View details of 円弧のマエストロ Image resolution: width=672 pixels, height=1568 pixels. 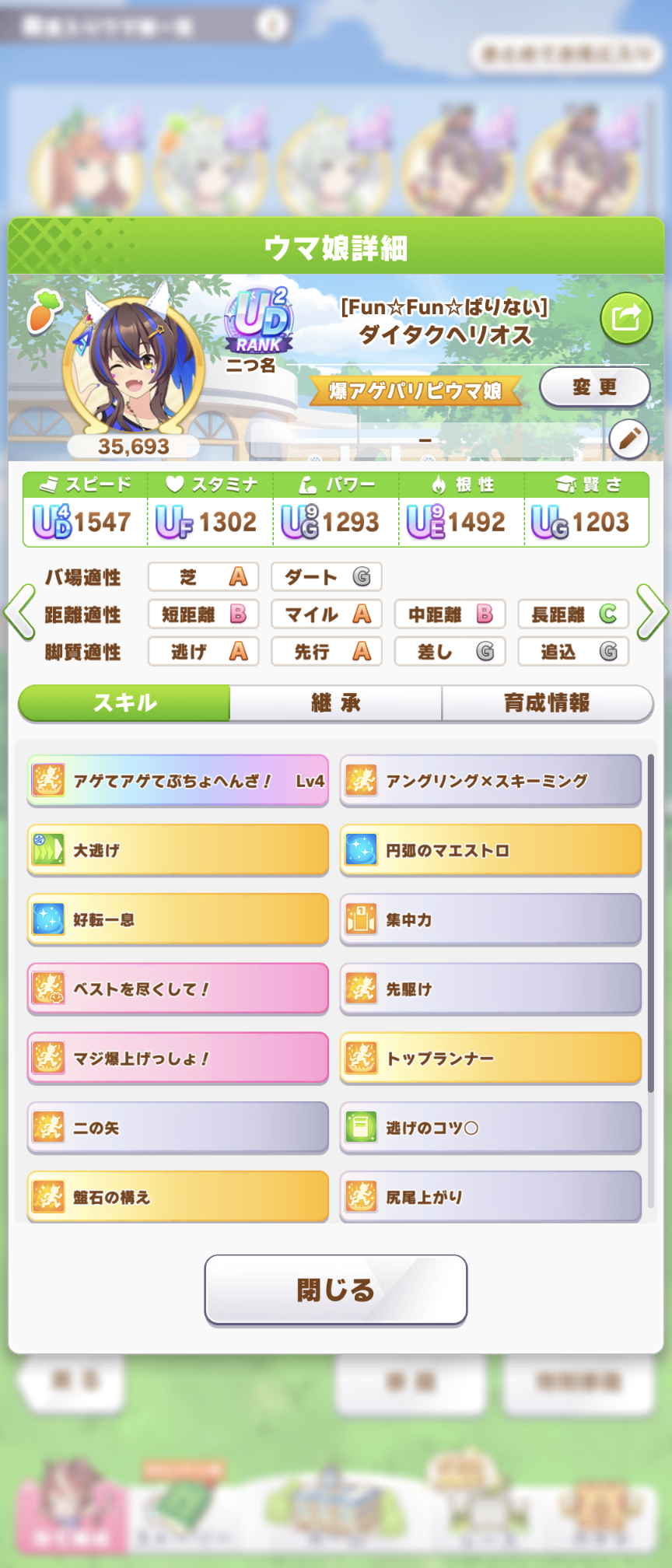coord(490,850)
